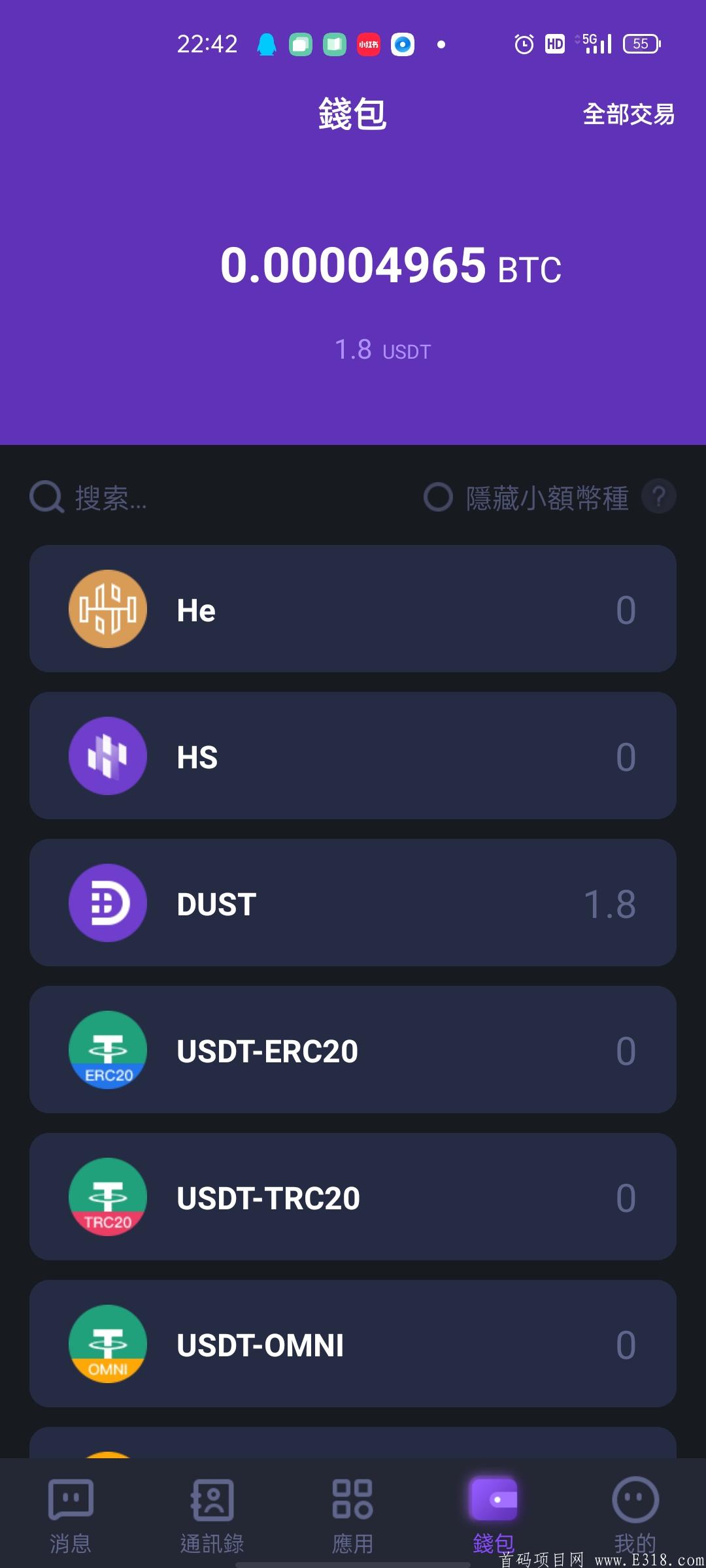Switch to the 消息 tab
Screen dimensions: 706x1568
point(71,1514)
